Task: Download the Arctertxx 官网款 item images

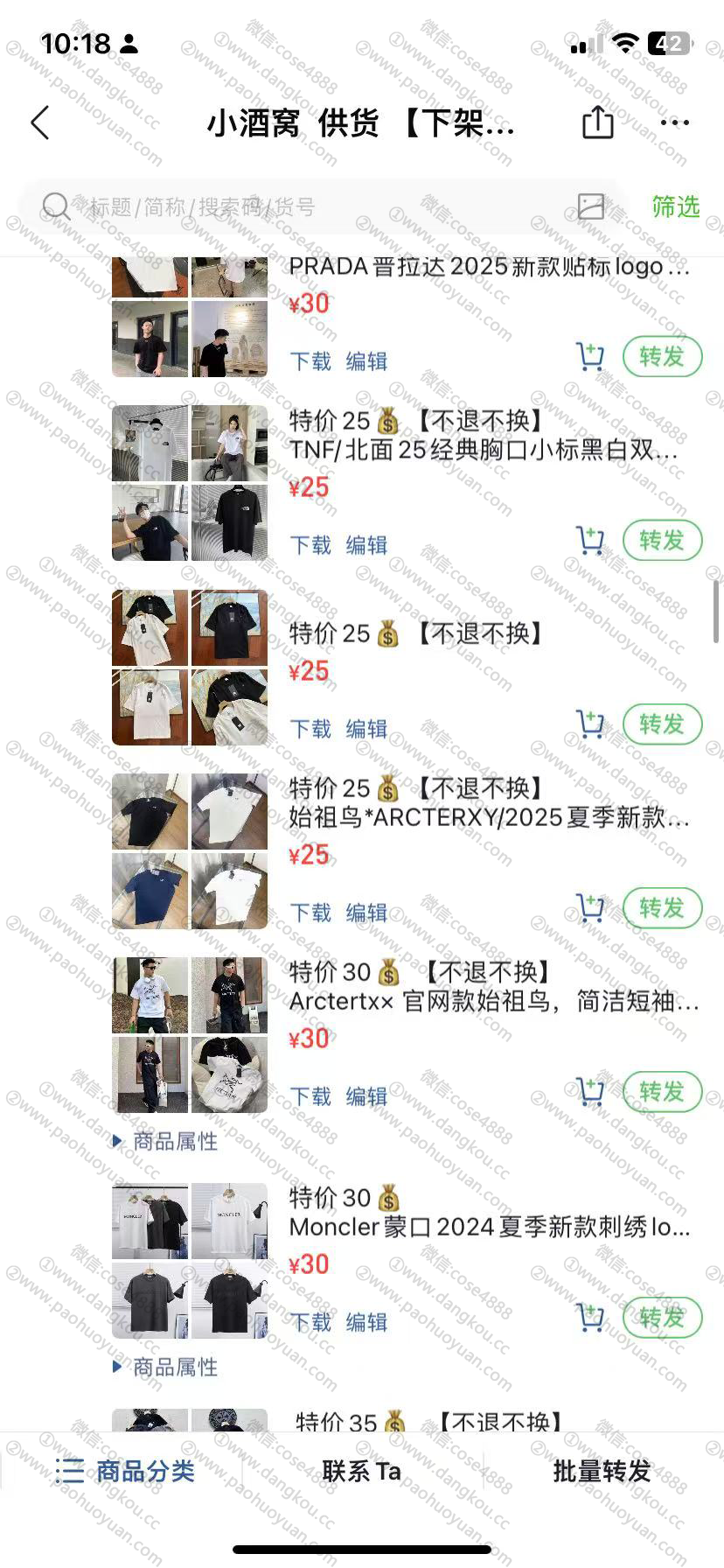Action: coord(310,1096)
